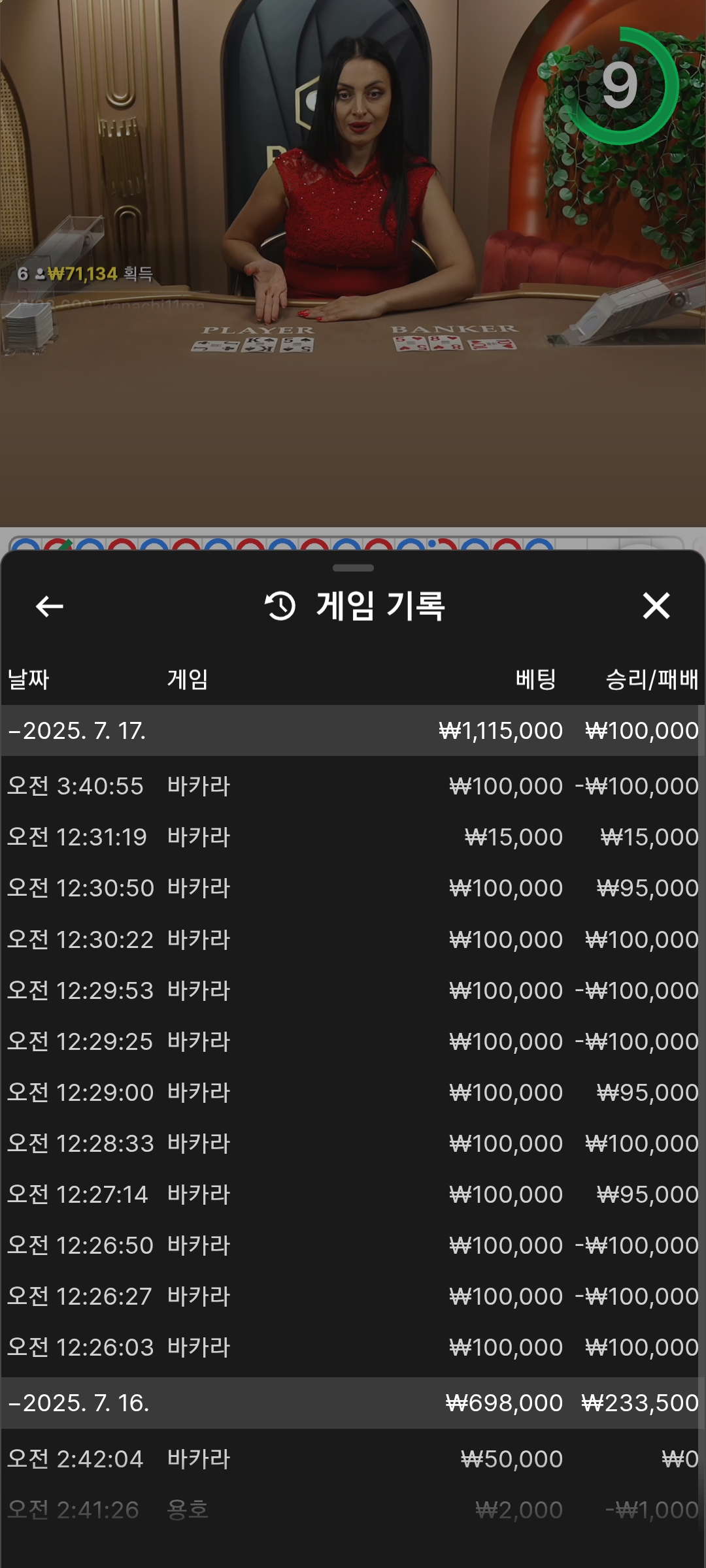This screenshot has width=706, height=1568.
Task: Collapse the 2025. 7. 17. date group
Action: (x=353, y=730)
